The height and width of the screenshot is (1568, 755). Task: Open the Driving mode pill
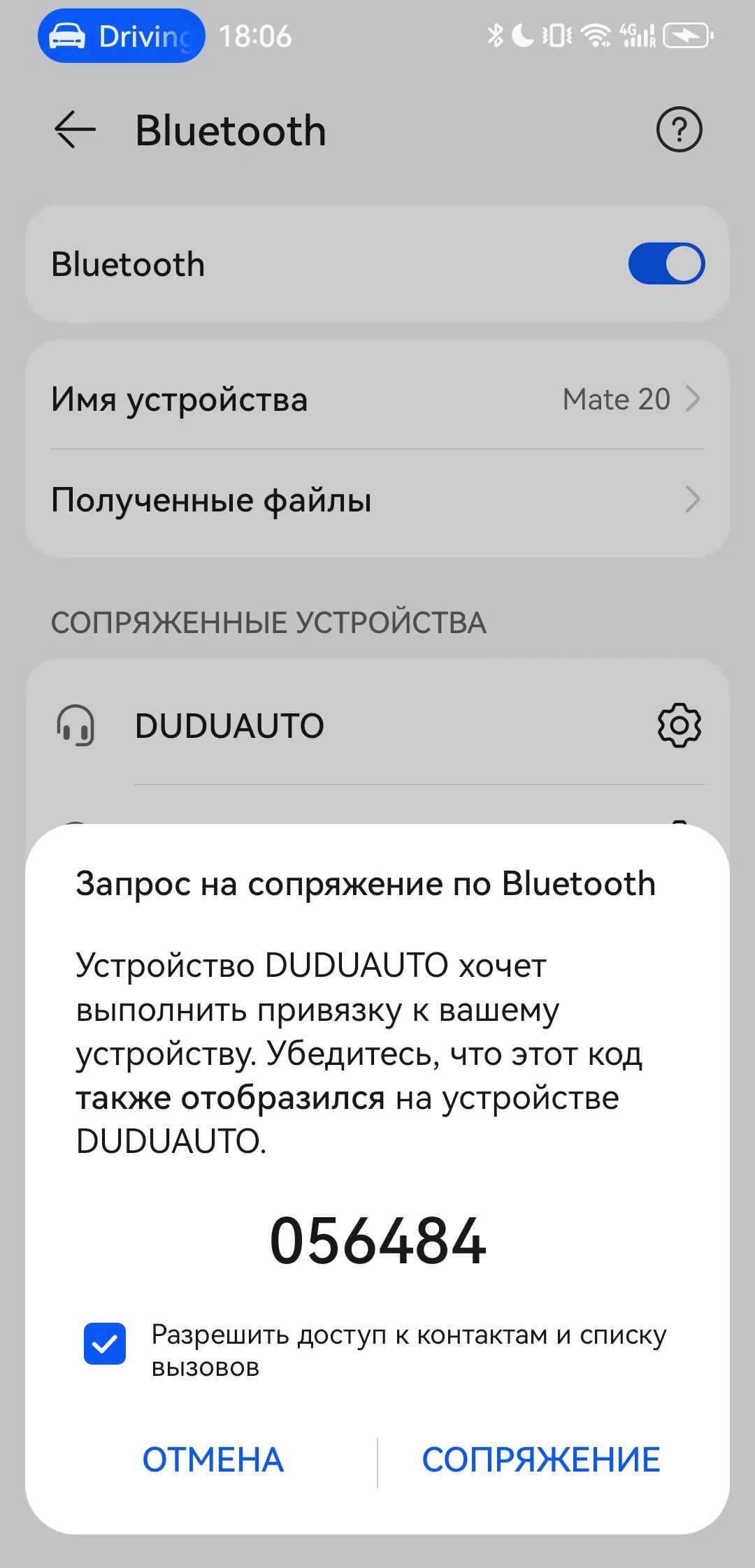point(121,36)
